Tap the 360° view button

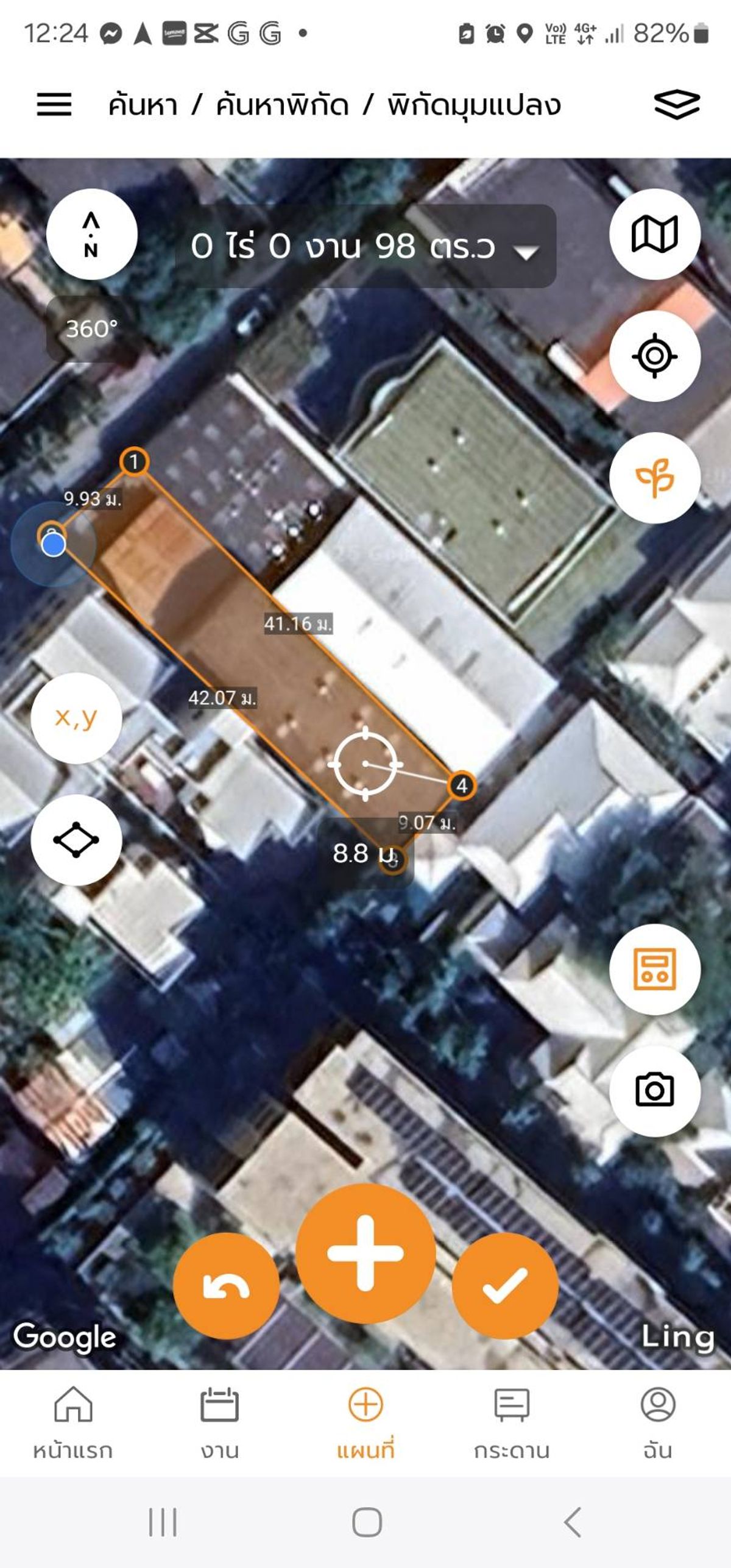(x=91, y=329)
